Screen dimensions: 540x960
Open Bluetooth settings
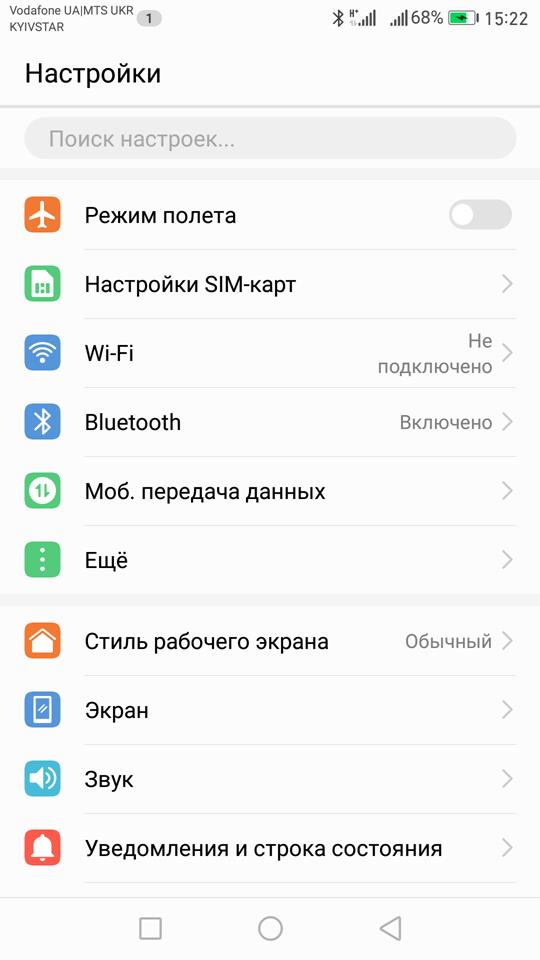click(270, 422)
